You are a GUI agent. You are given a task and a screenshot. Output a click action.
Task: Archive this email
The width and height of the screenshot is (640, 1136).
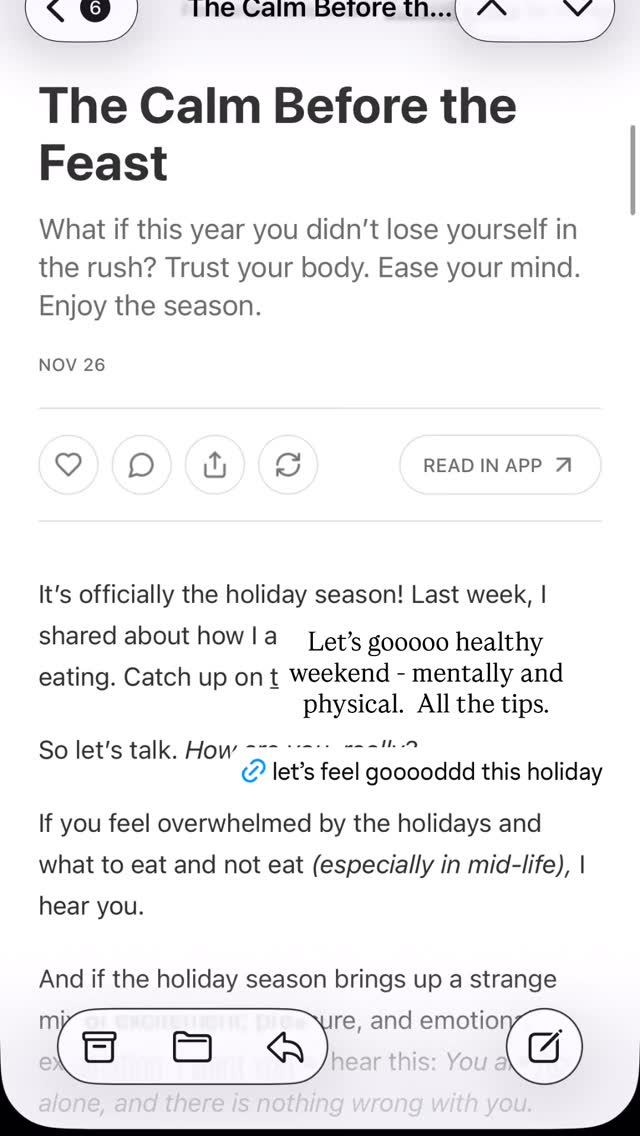(99, 1046)
